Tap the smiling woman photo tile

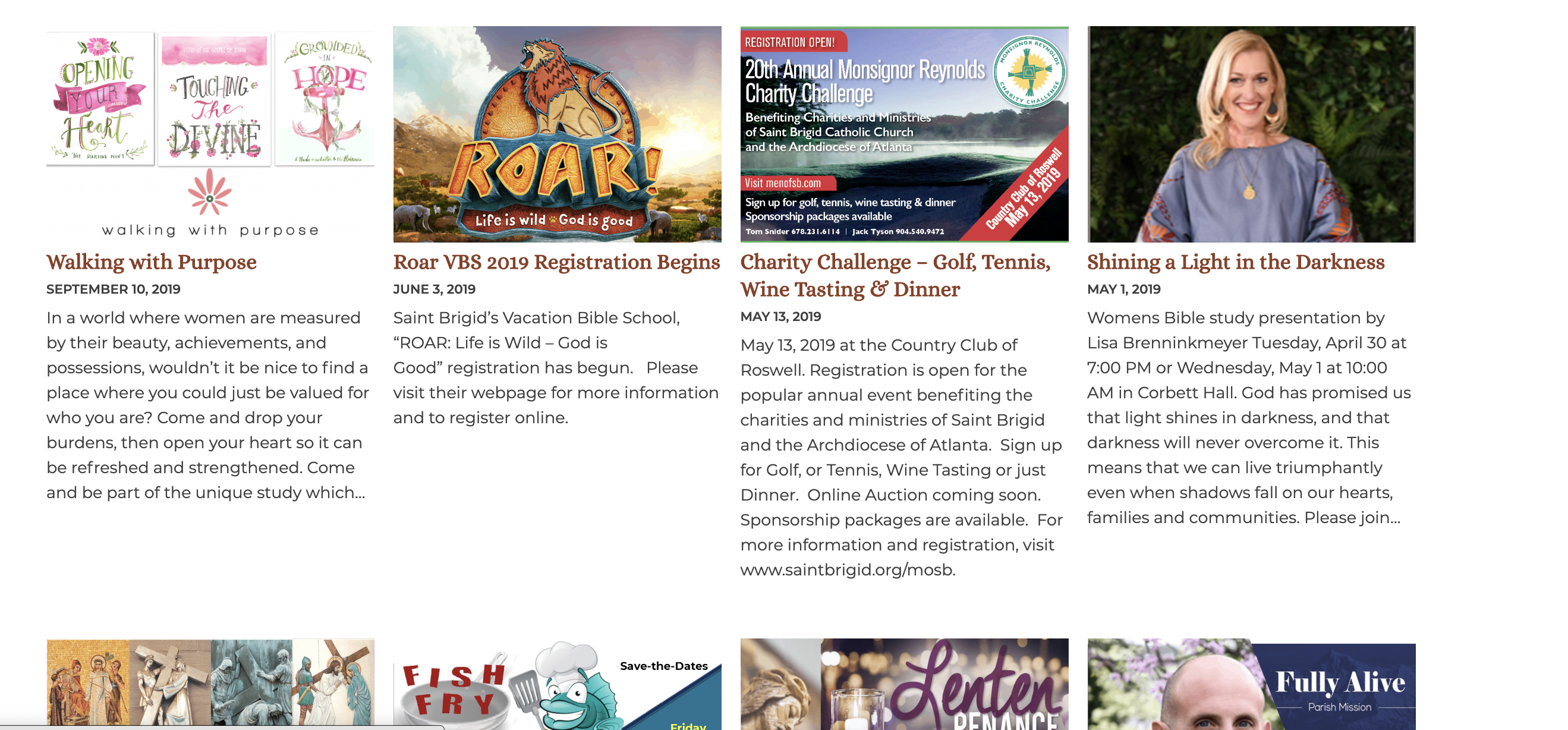(1251, 134)
